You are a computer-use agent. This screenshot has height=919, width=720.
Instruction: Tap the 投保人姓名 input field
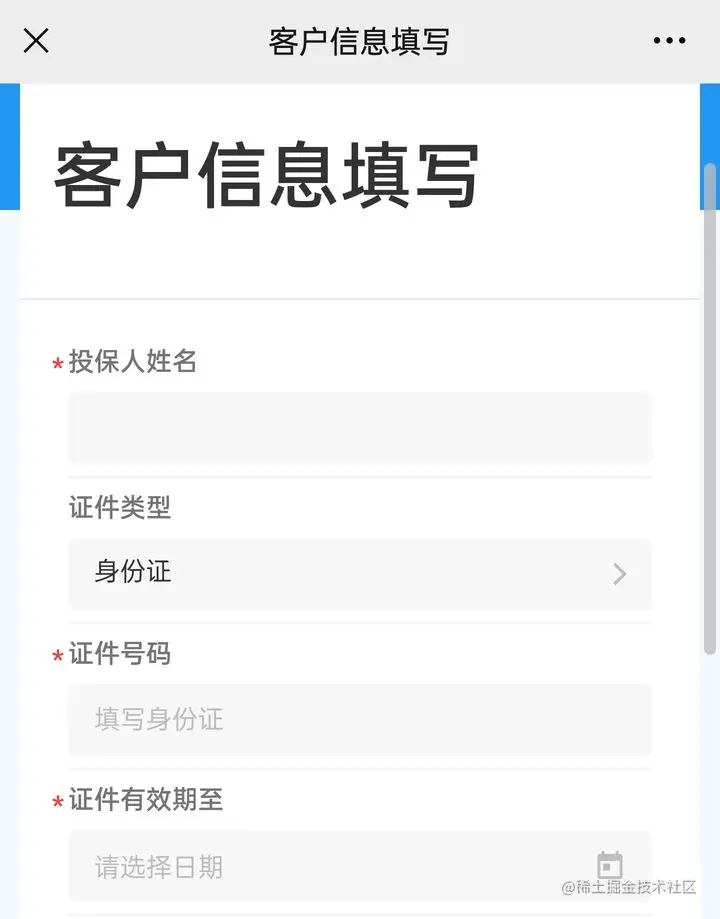tap(360, 427)
